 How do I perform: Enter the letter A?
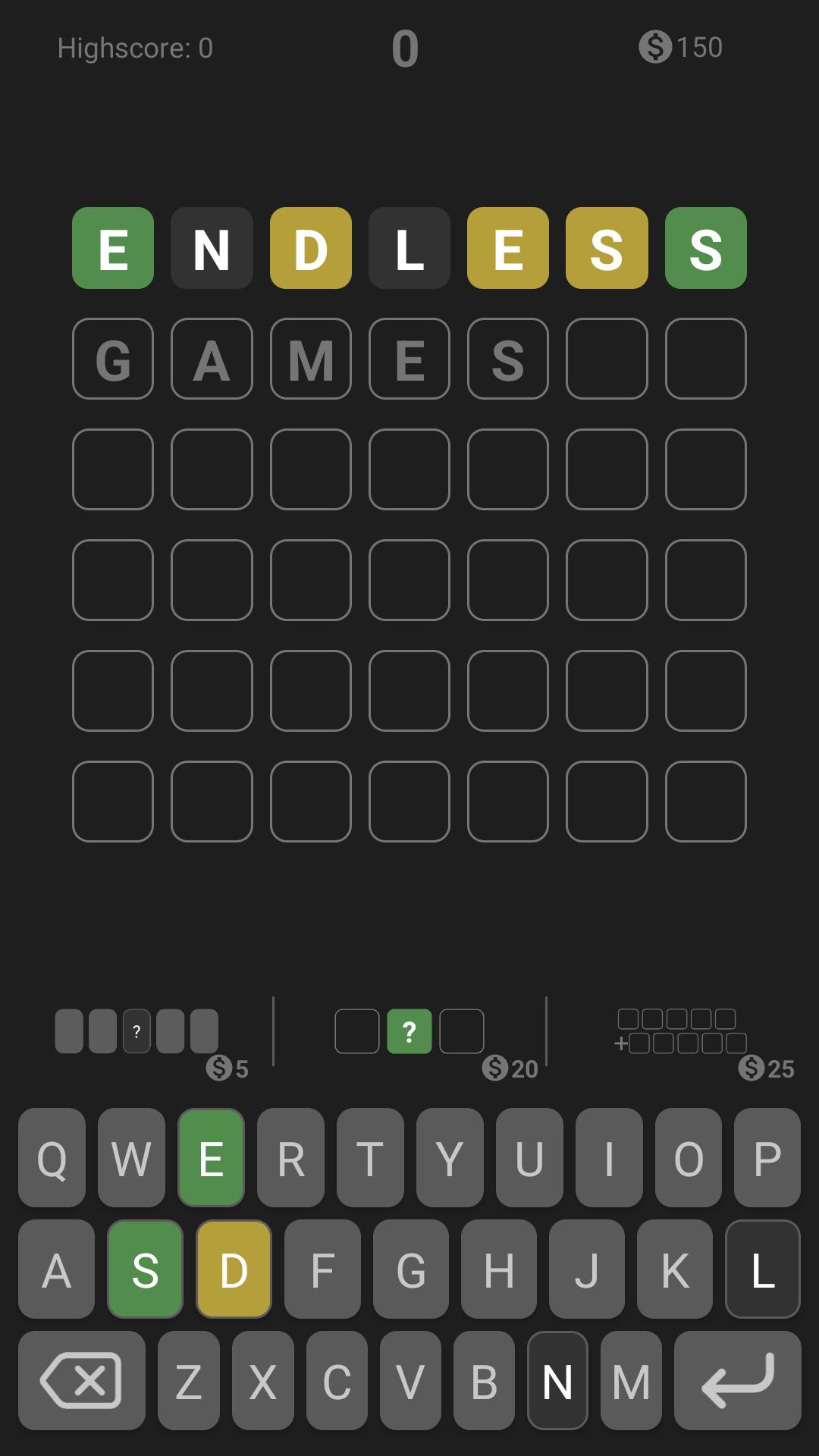[x=57, y=1269]
